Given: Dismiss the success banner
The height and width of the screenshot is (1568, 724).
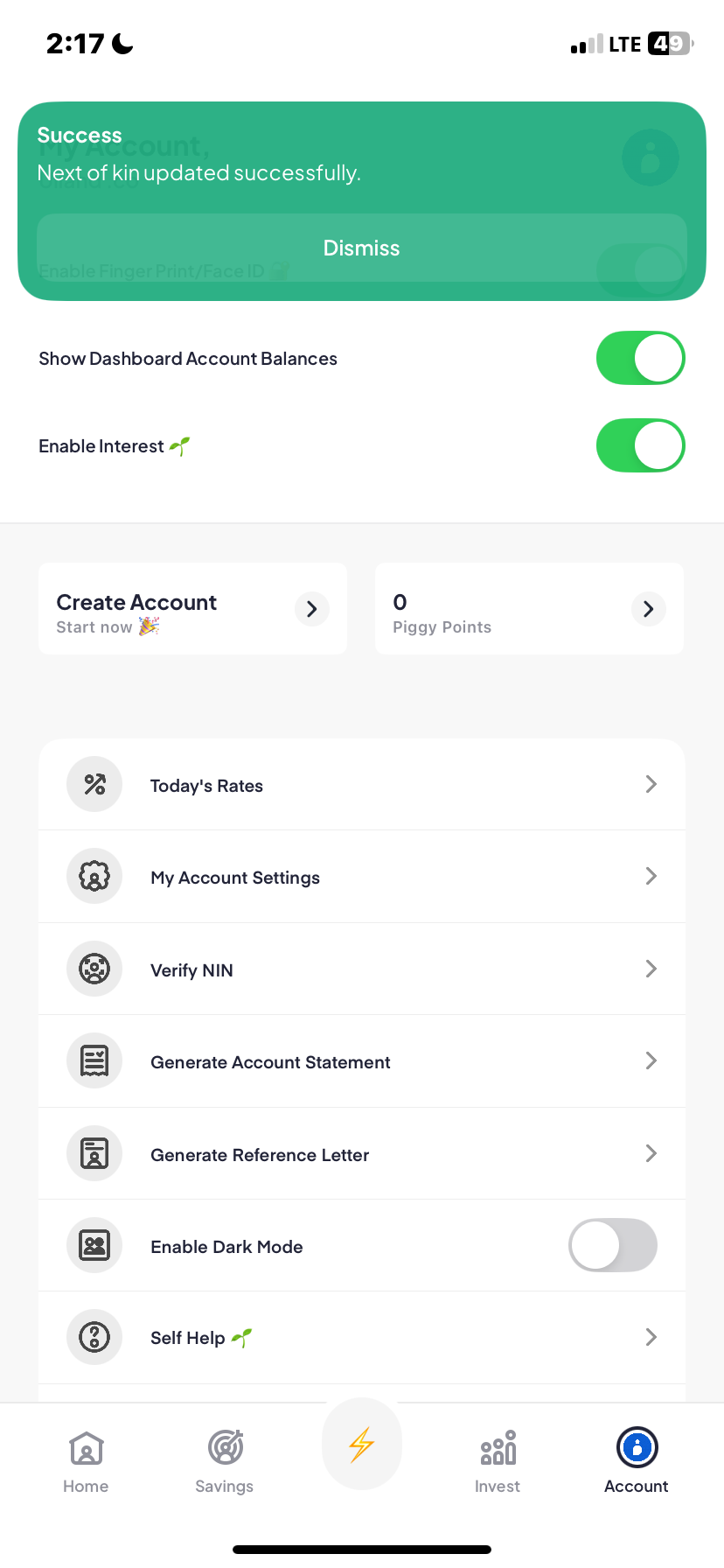Looking at the screenshot, I should point(361,248).
